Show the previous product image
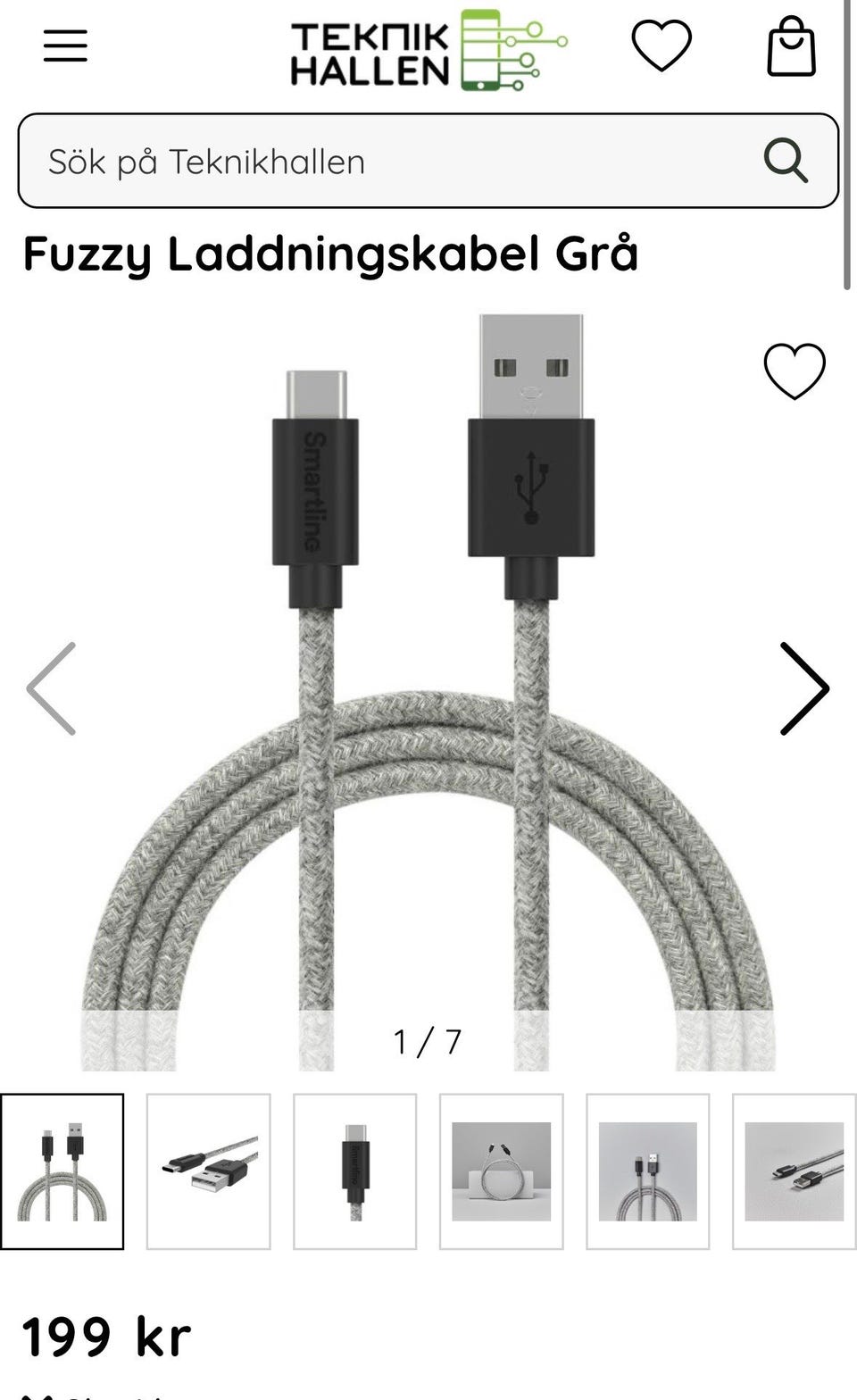 [51, 688]
